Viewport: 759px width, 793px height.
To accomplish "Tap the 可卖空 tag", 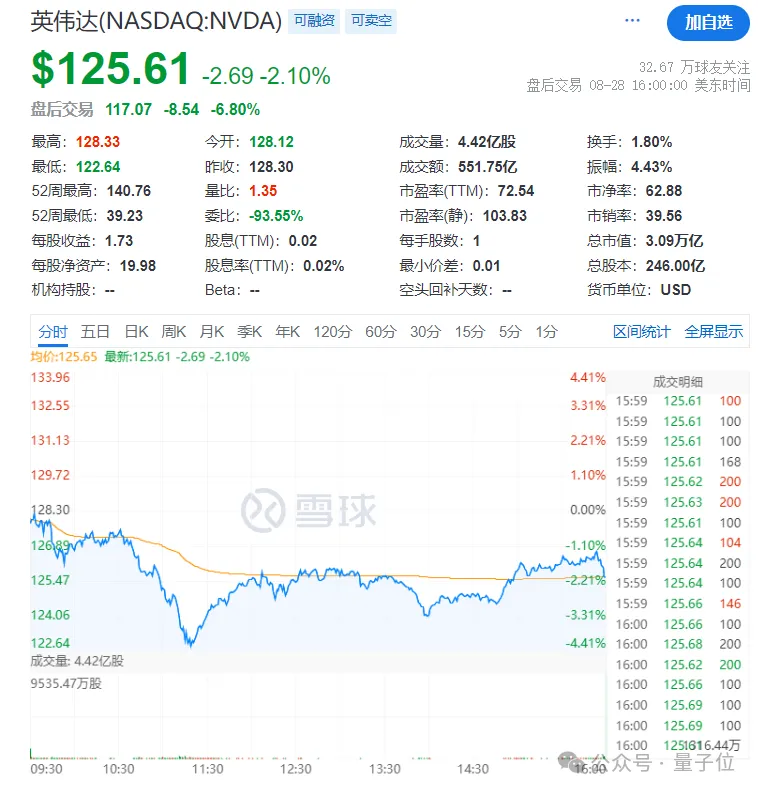I will pyautogui.click(x=371, y=20).
